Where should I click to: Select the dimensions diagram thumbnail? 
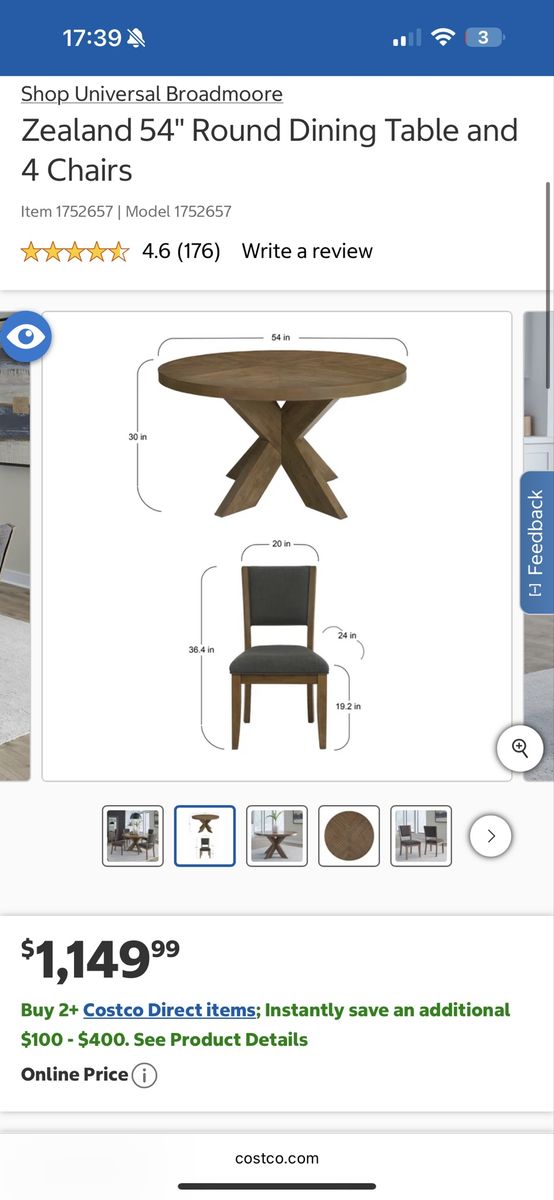205,836
